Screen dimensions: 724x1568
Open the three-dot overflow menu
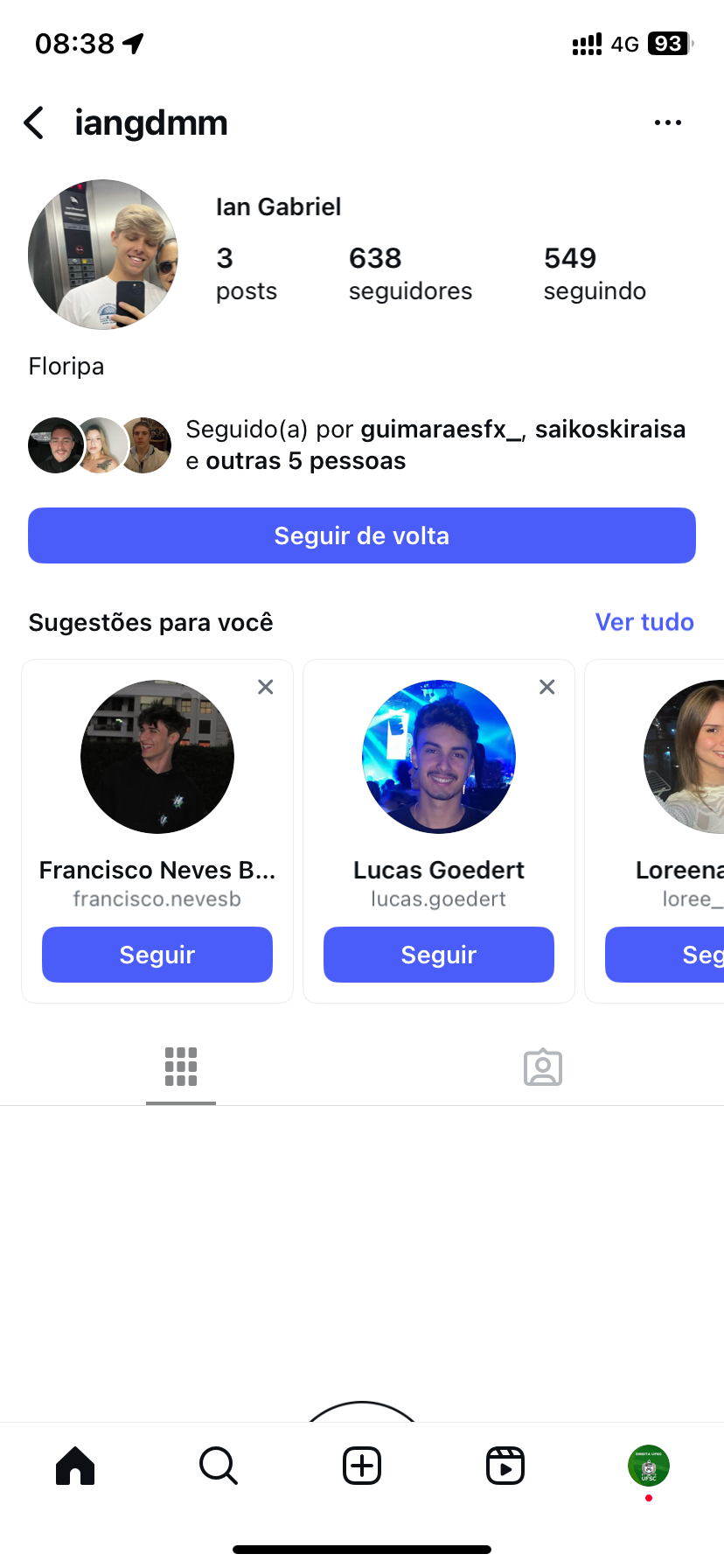pyautogui.click(x=667, y=122)
